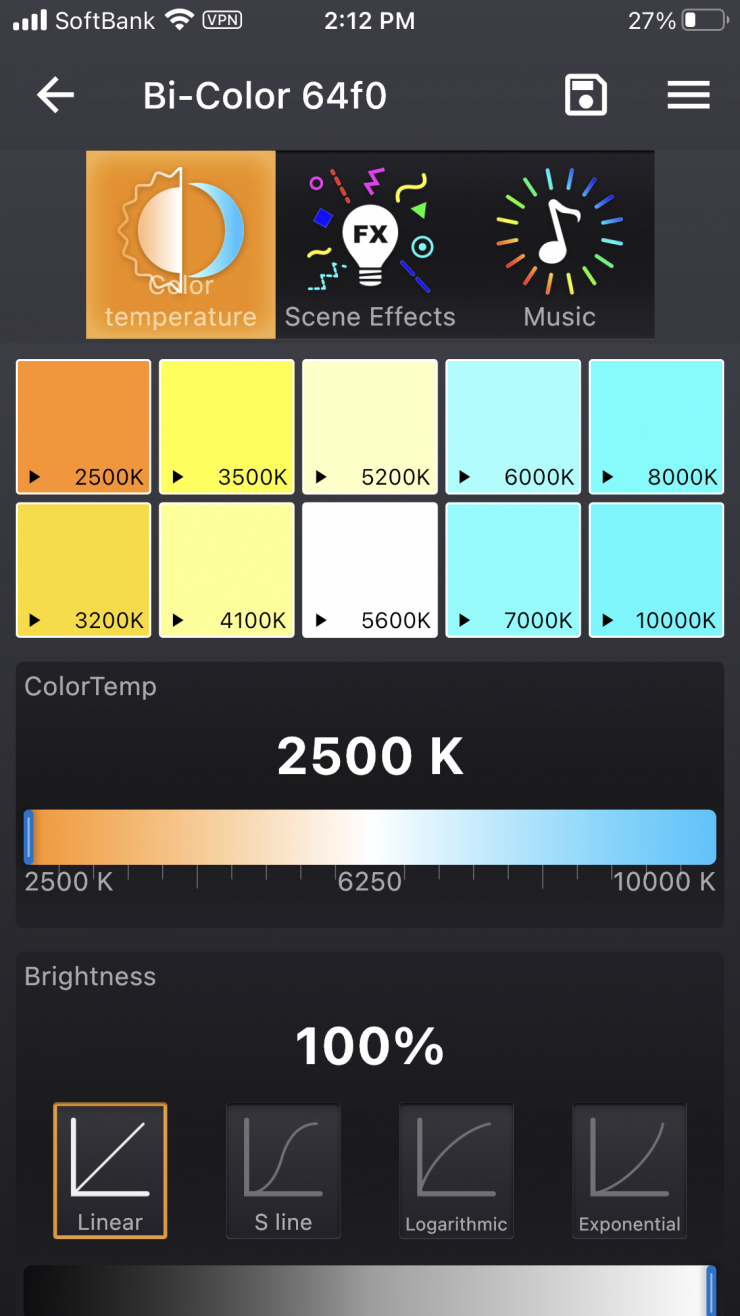Open the hamburger menu

688,96
